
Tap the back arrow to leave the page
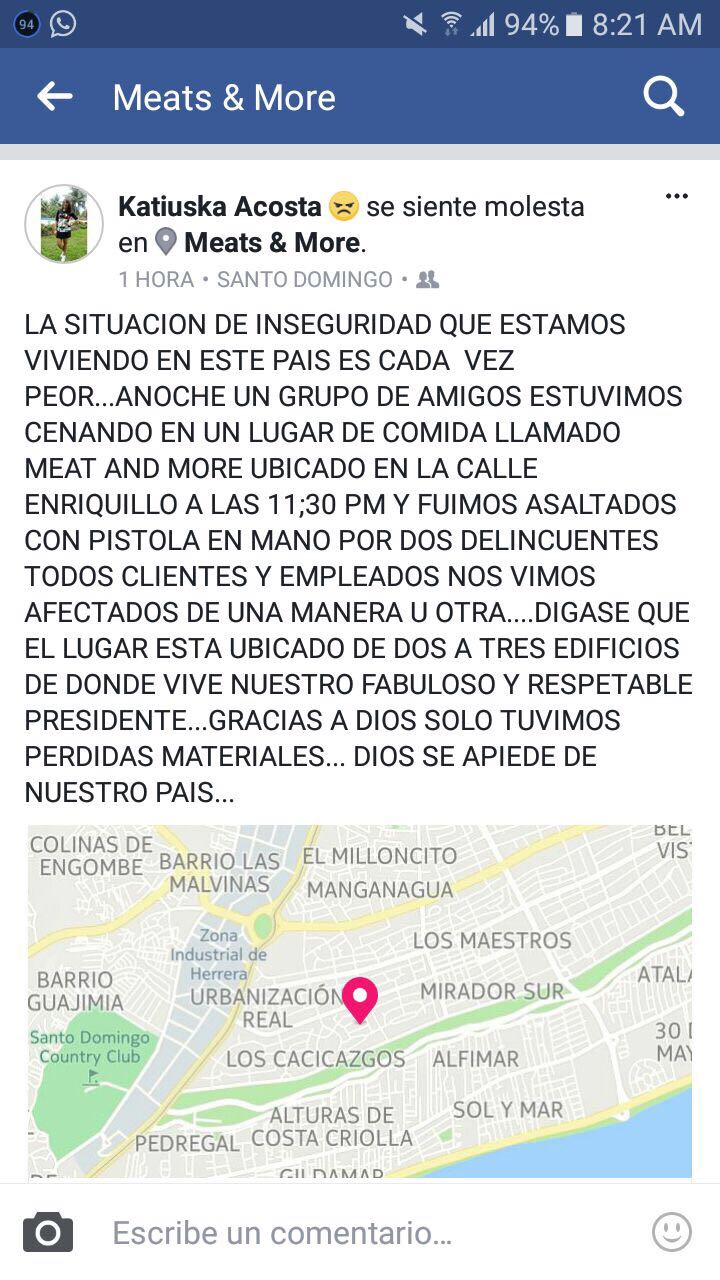[55, 96]
